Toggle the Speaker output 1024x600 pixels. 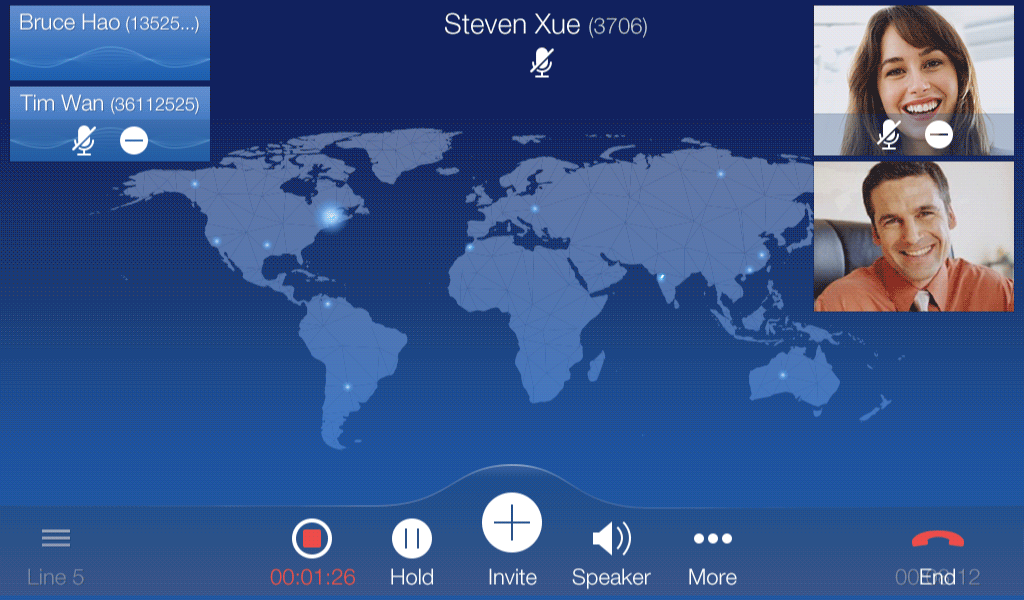(611, 540)
